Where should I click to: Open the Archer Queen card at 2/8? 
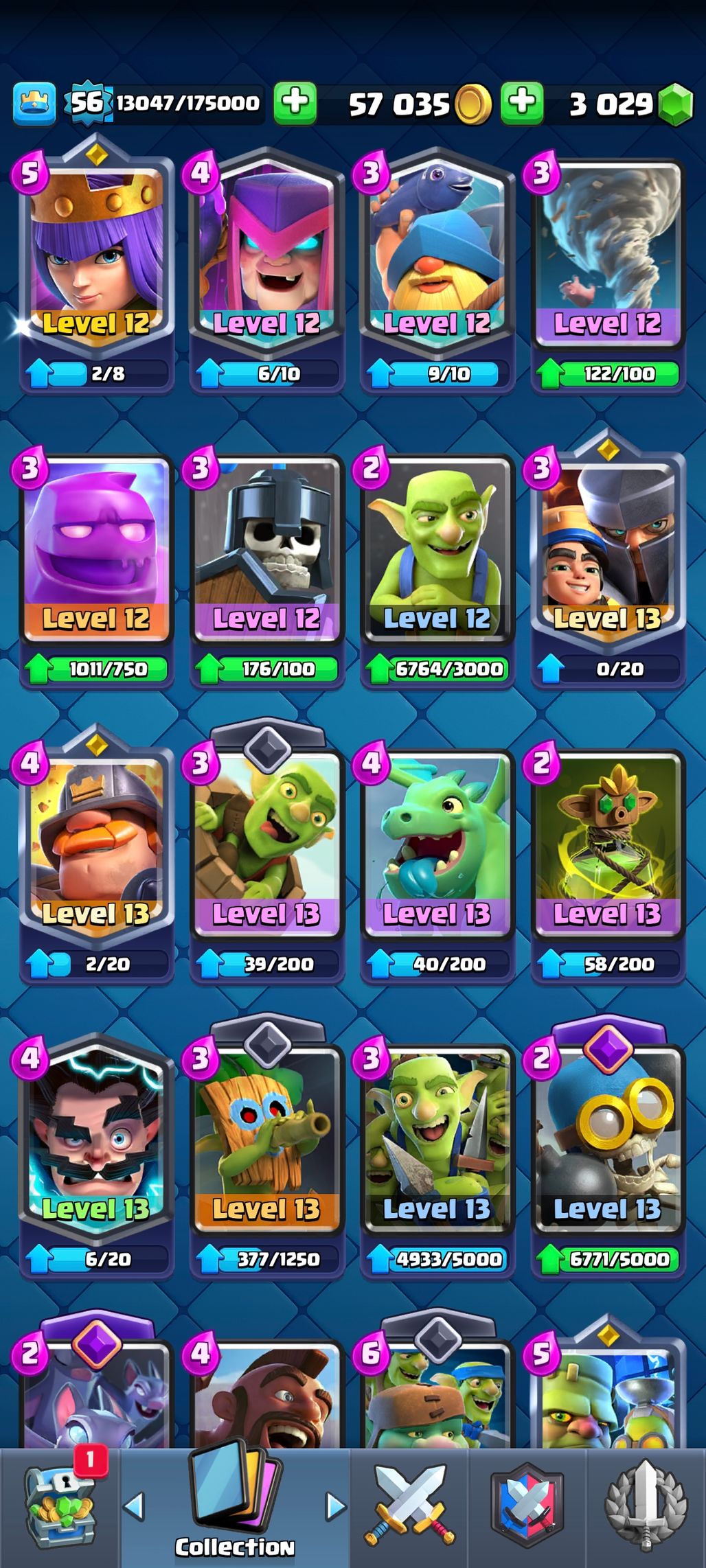96,268
